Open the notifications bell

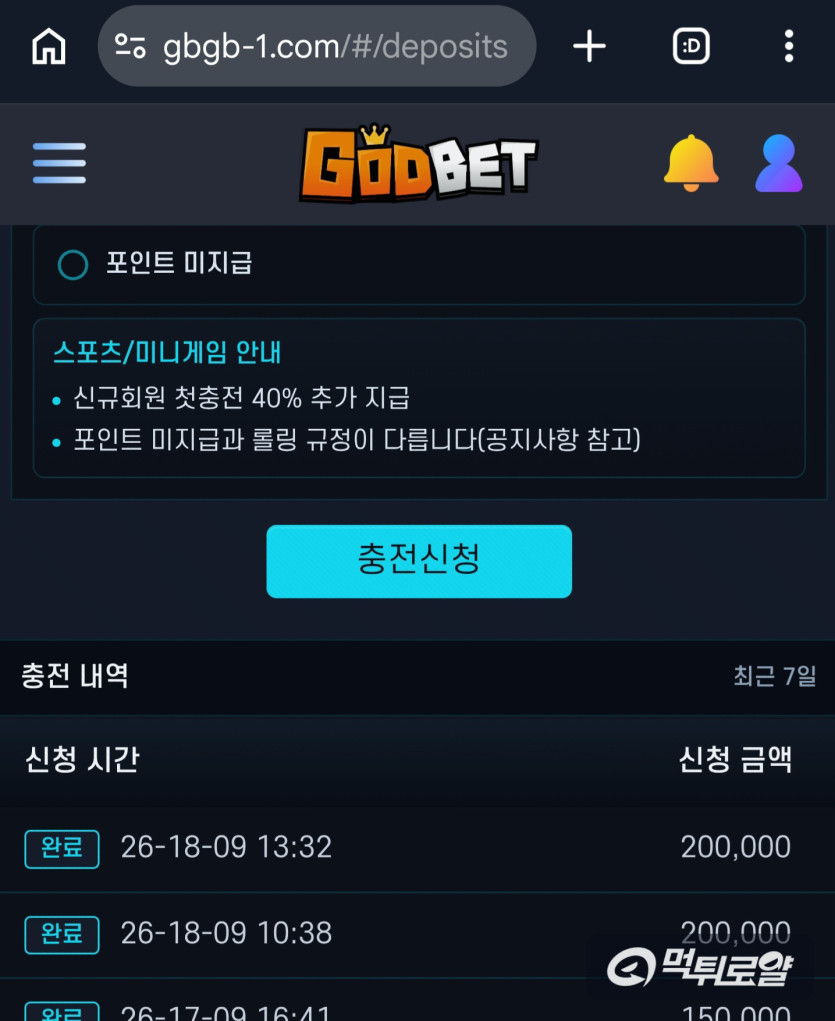click(x=691, y=163)
